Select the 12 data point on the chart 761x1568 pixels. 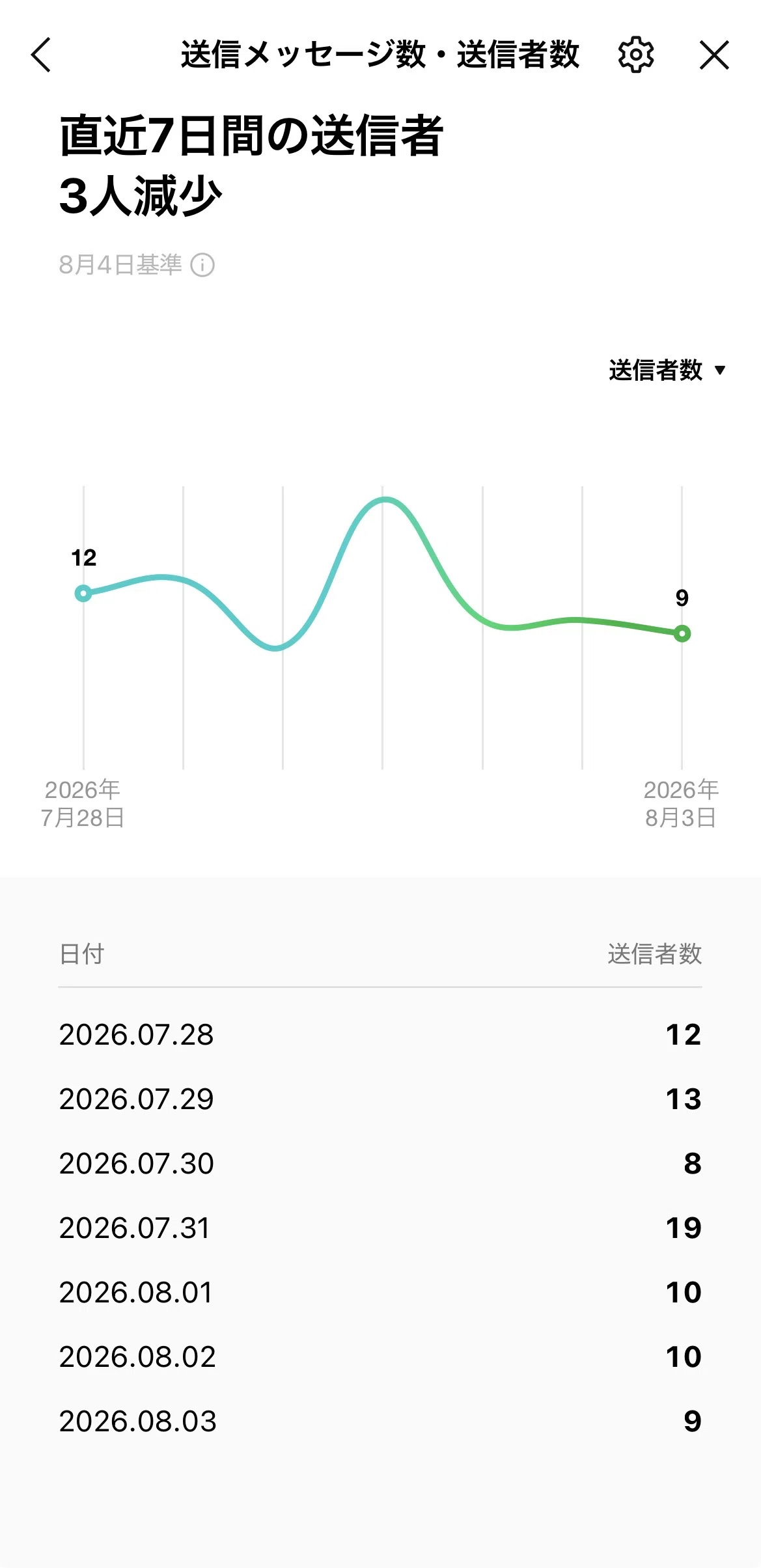[x=83, y=593]
